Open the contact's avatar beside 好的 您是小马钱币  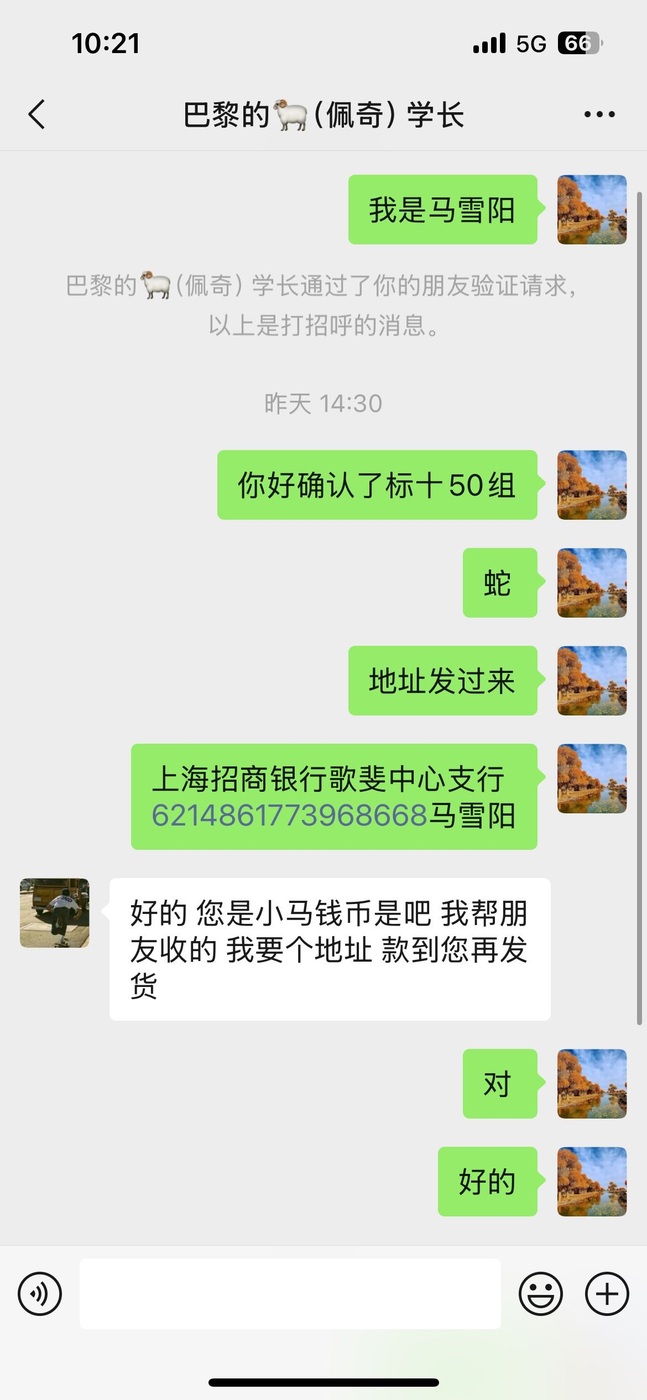(55, 913)
